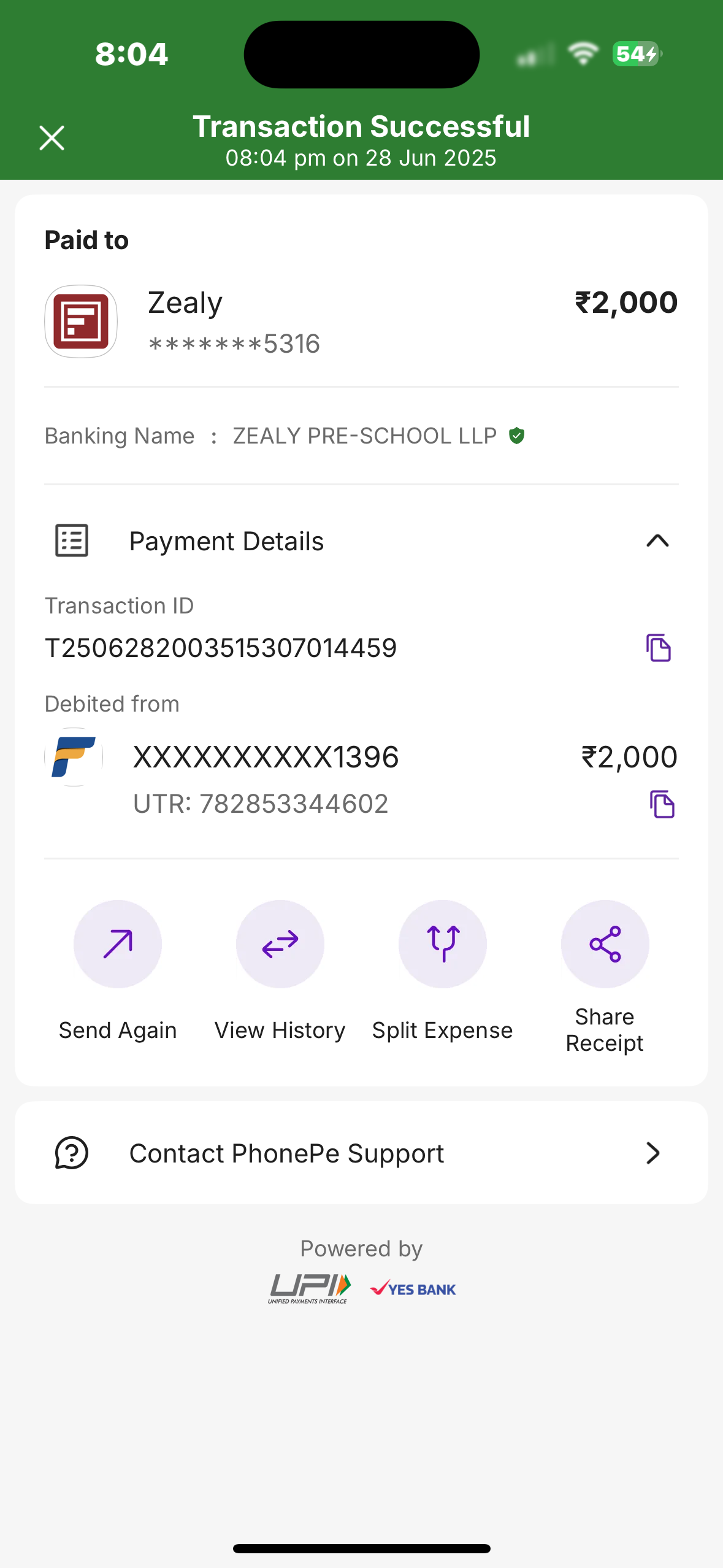The height and width of the screenshot is (1568, 723).
Task: Open View History for Zealy
Action: tap(280, 944)
